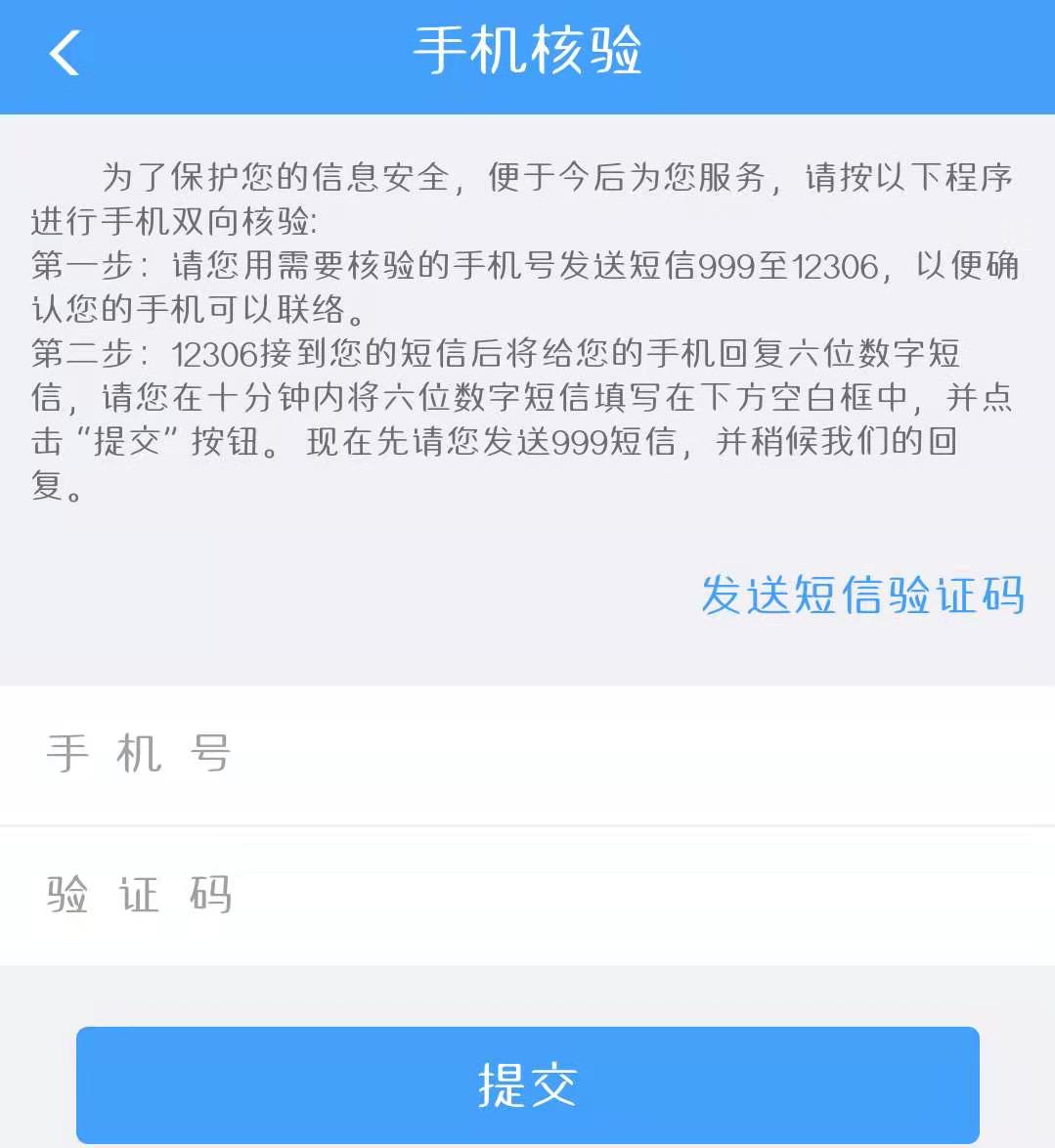Tap 发送短信验证码 link
The image size is (1055, 1148).
(861, 595)
